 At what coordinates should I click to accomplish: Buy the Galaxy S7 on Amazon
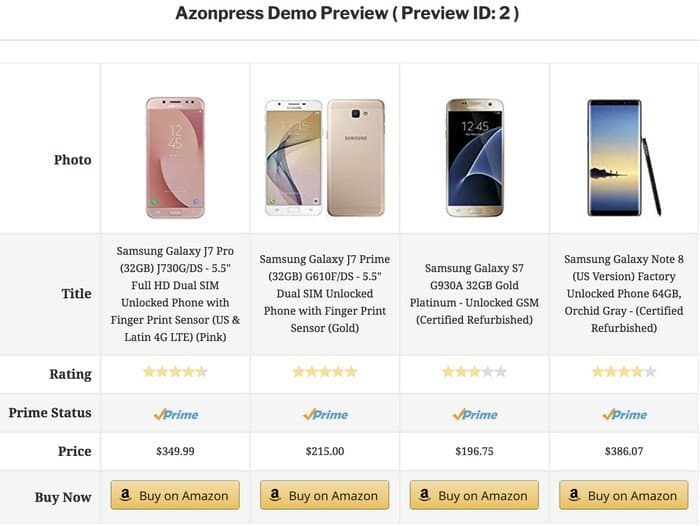[474, 495]
